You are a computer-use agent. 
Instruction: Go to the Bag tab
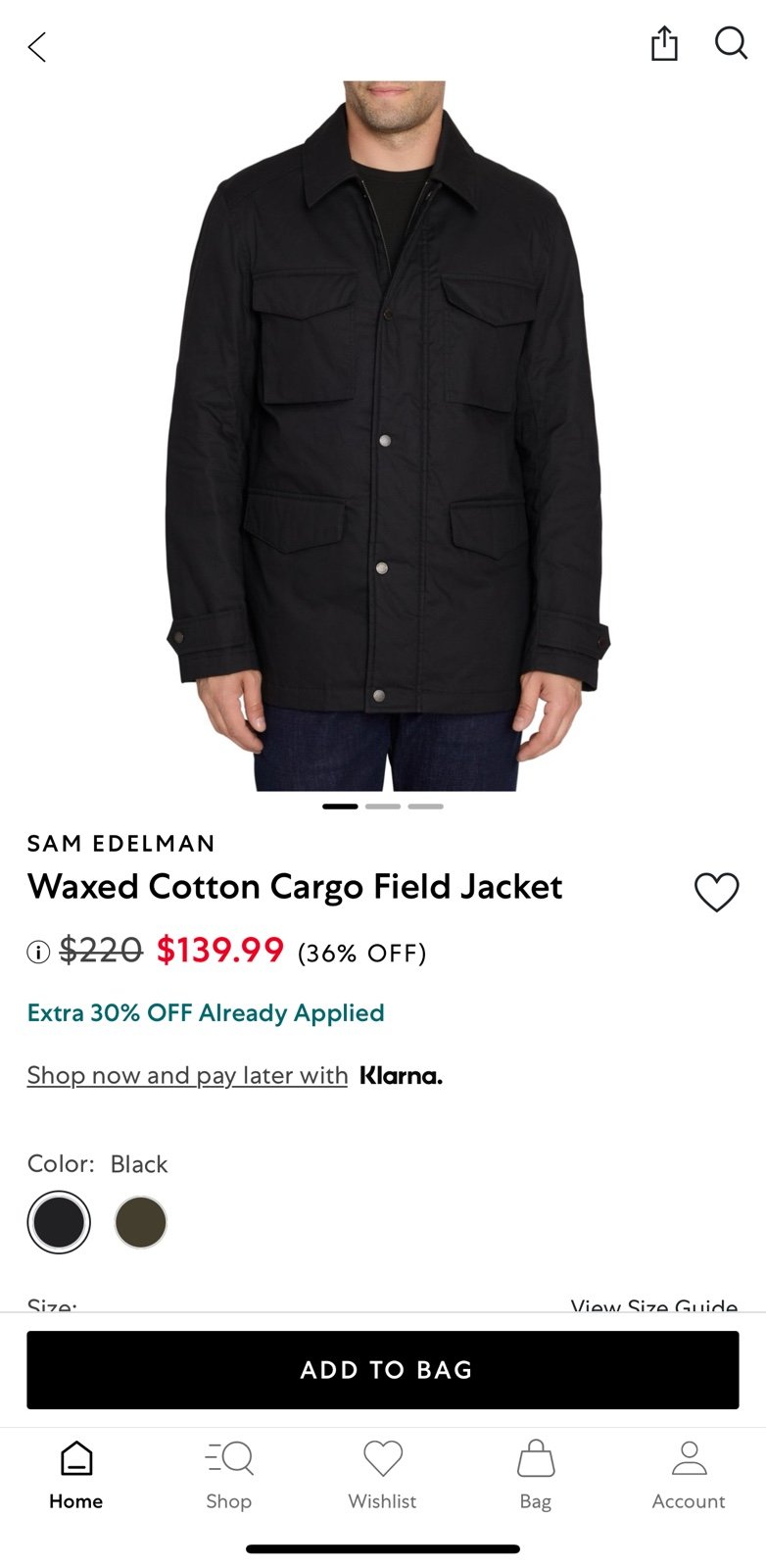(536, 1475)
